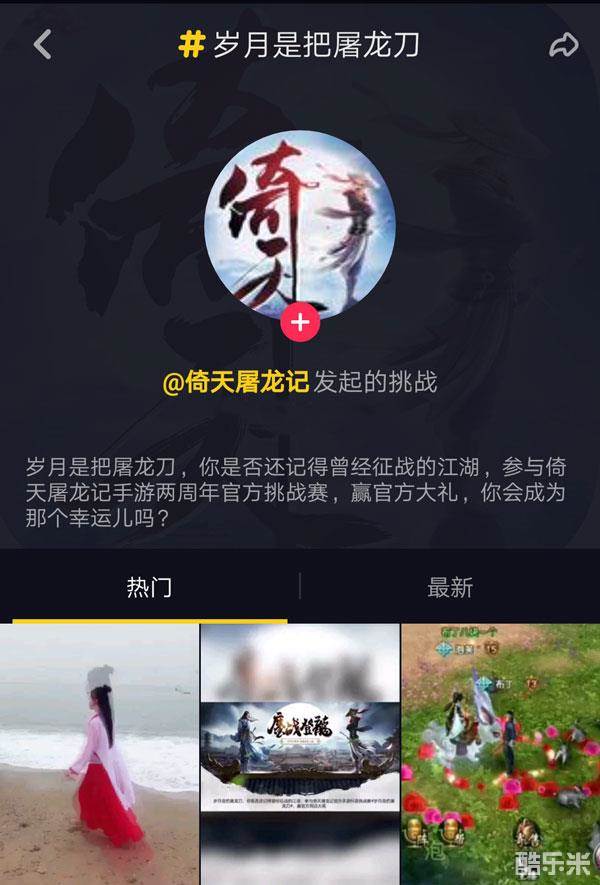Open the 屠龙 game poster video
Viewport: 600px width, 885px height.
(x=300, y=754)
